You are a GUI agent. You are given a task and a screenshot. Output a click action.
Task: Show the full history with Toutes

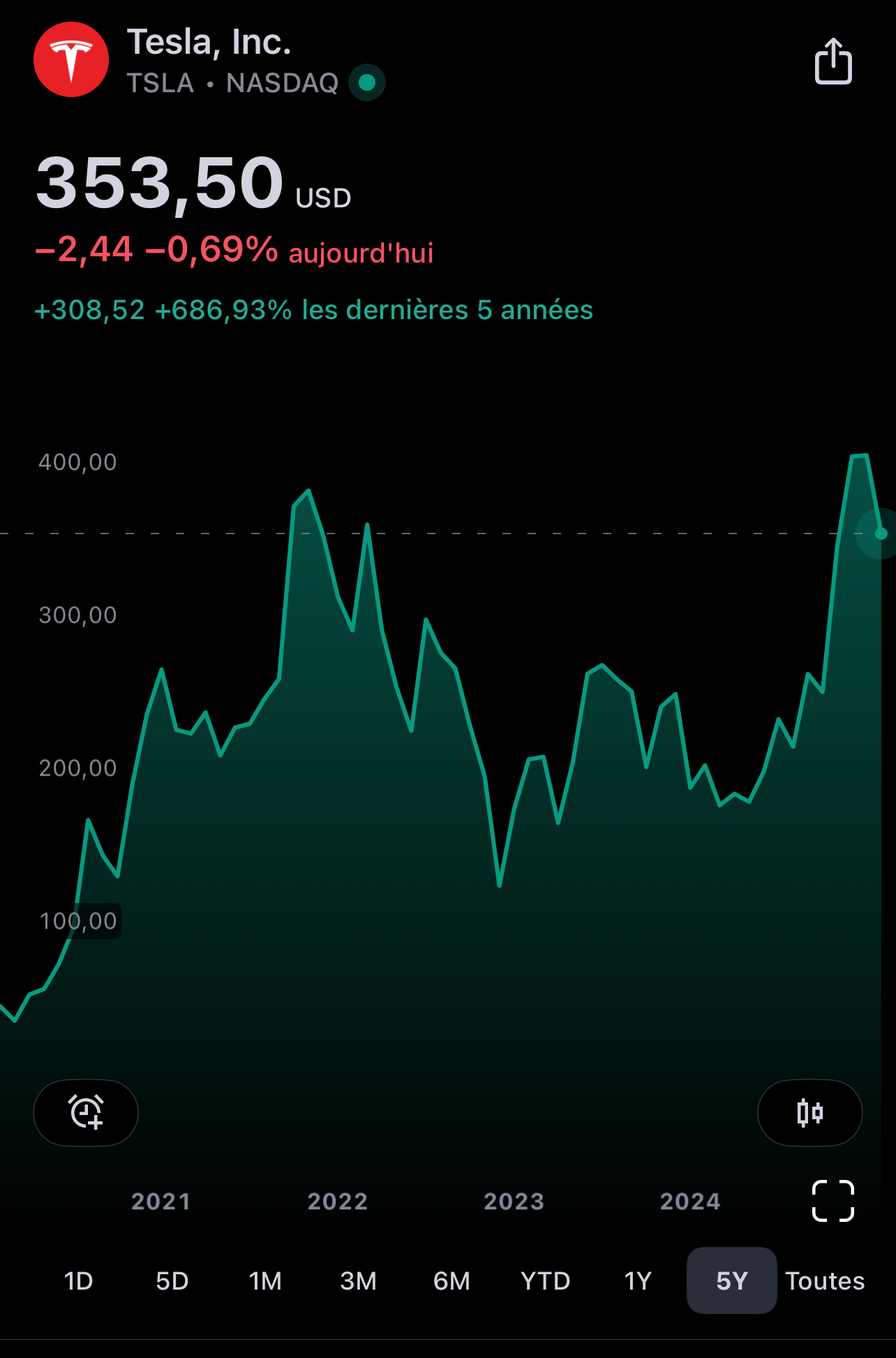(825, 1280)
